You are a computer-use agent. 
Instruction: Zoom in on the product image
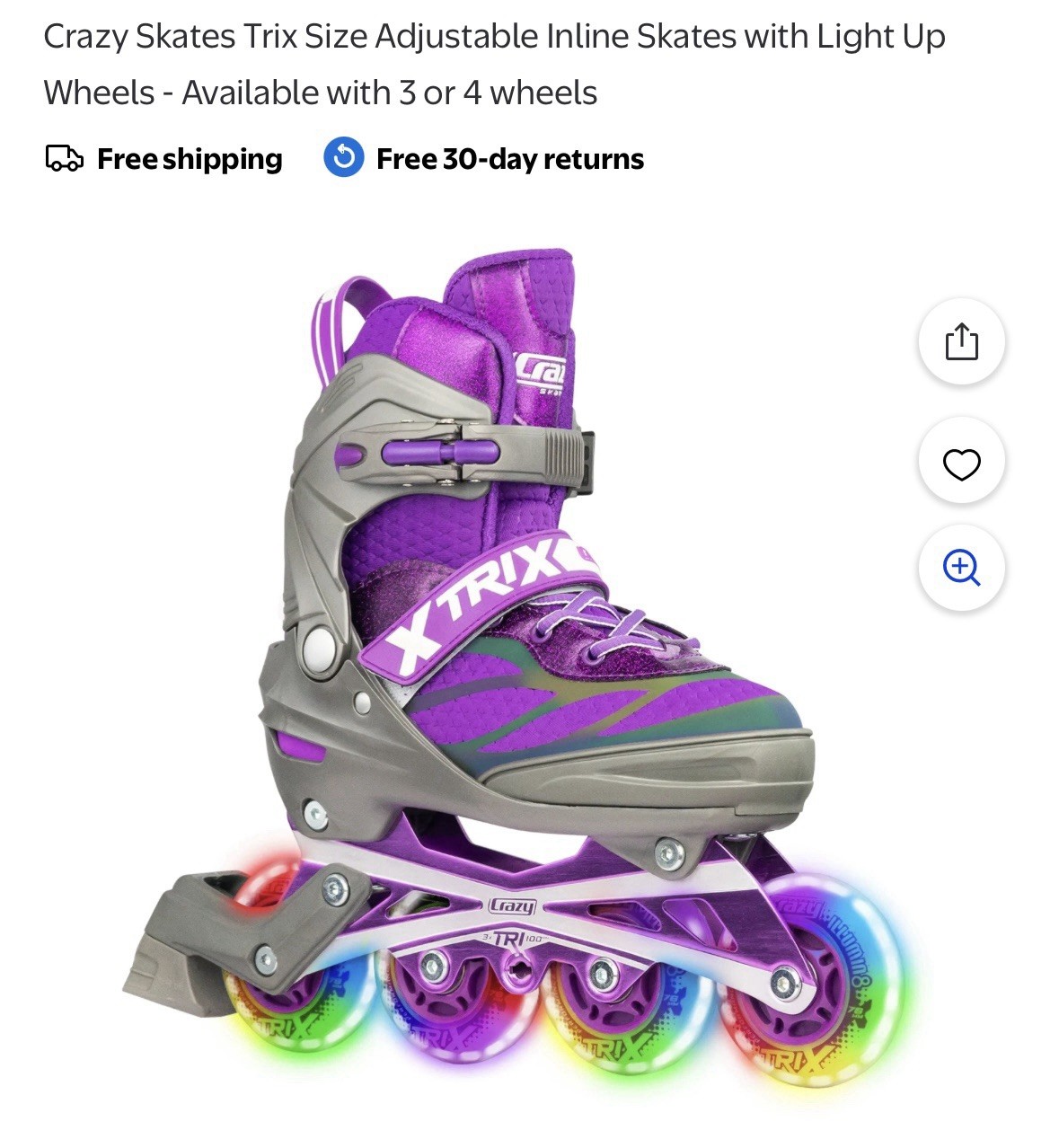coord(961,568)
